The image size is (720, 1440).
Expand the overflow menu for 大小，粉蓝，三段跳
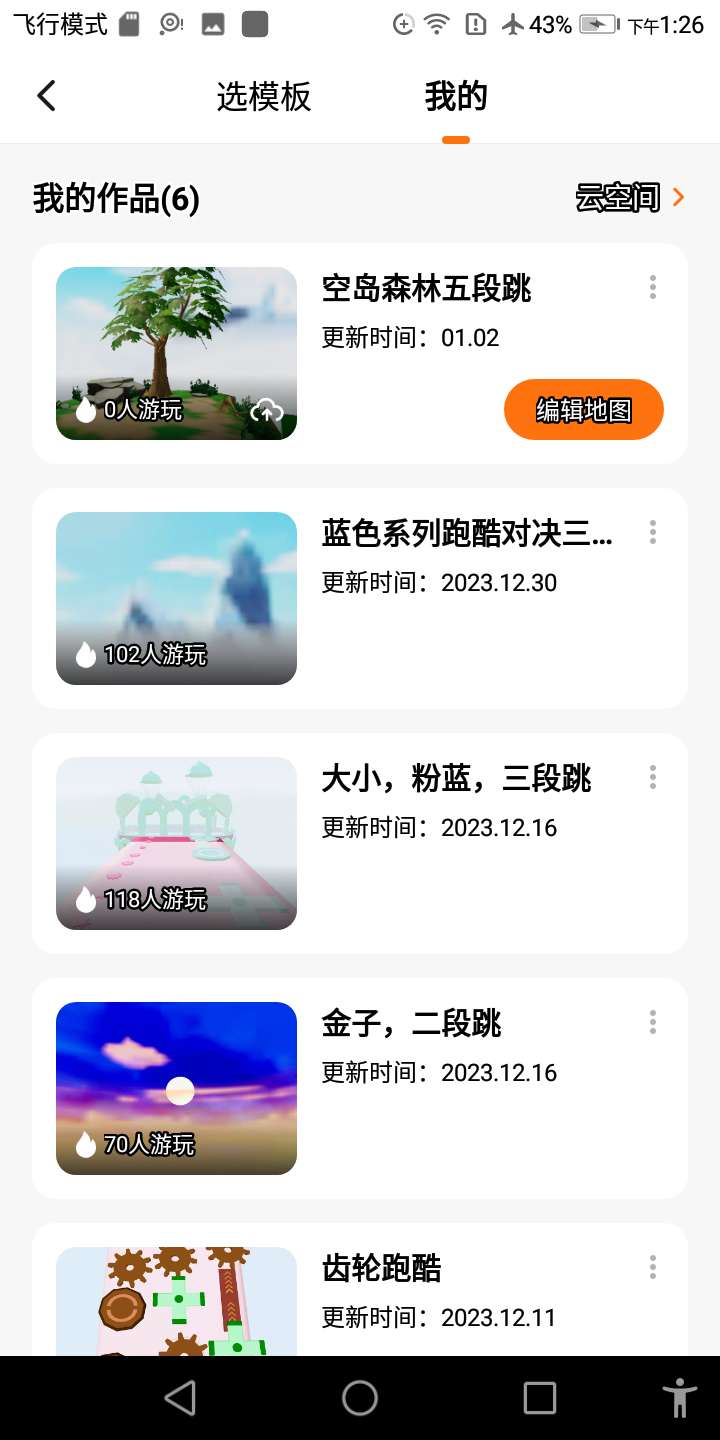(x=653, y=778)
